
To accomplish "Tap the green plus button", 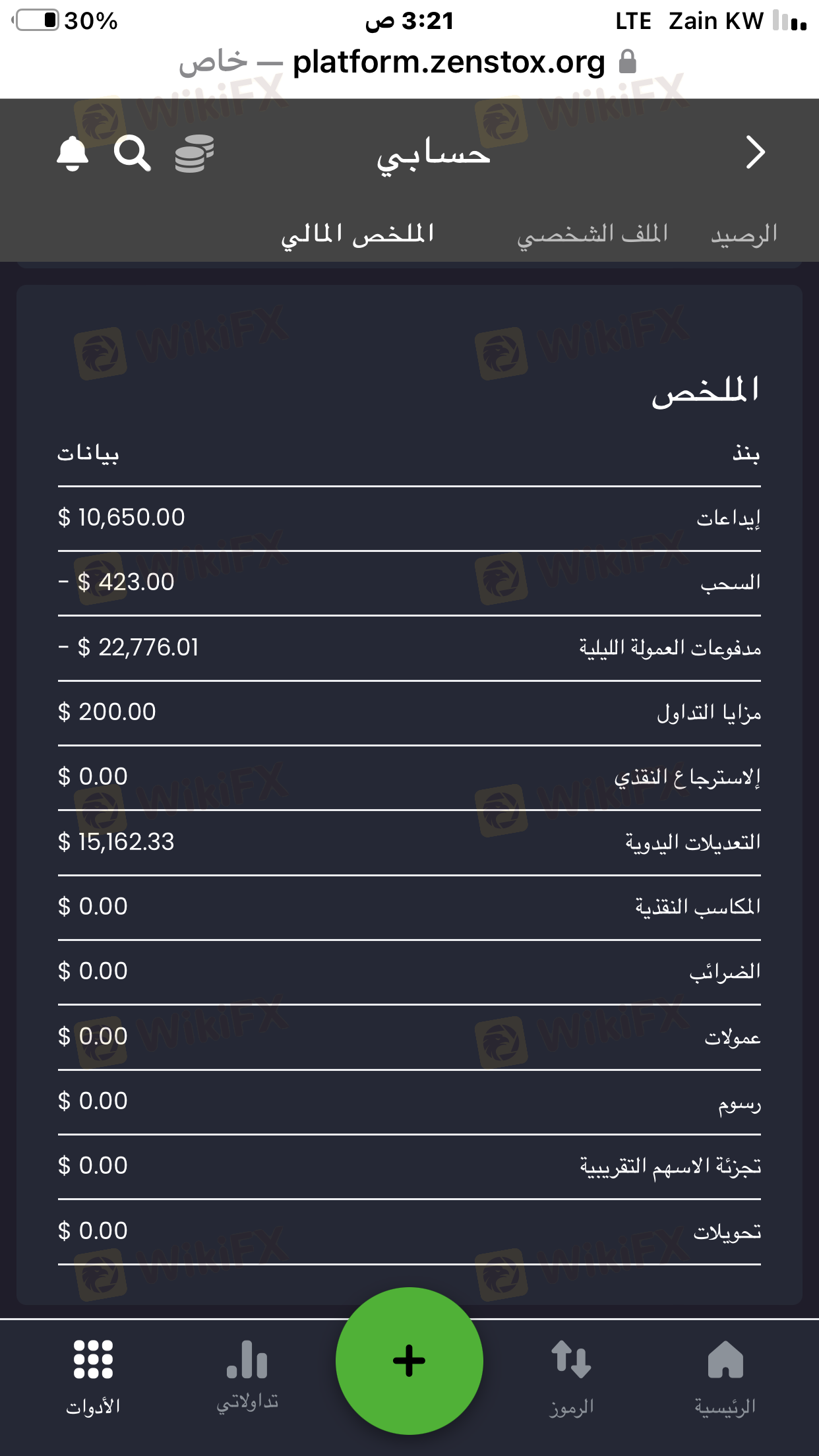I will click(x=409, y=1360).
